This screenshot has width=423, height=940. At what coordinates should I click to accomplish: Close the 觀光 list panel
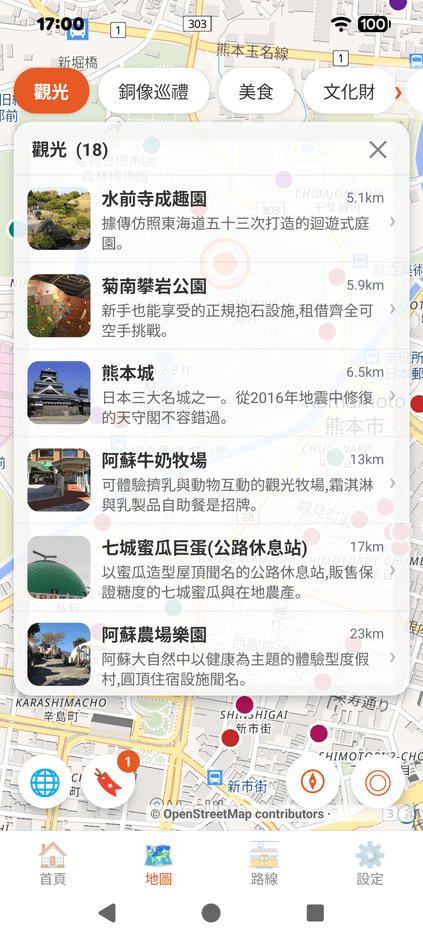click(377, 150)
